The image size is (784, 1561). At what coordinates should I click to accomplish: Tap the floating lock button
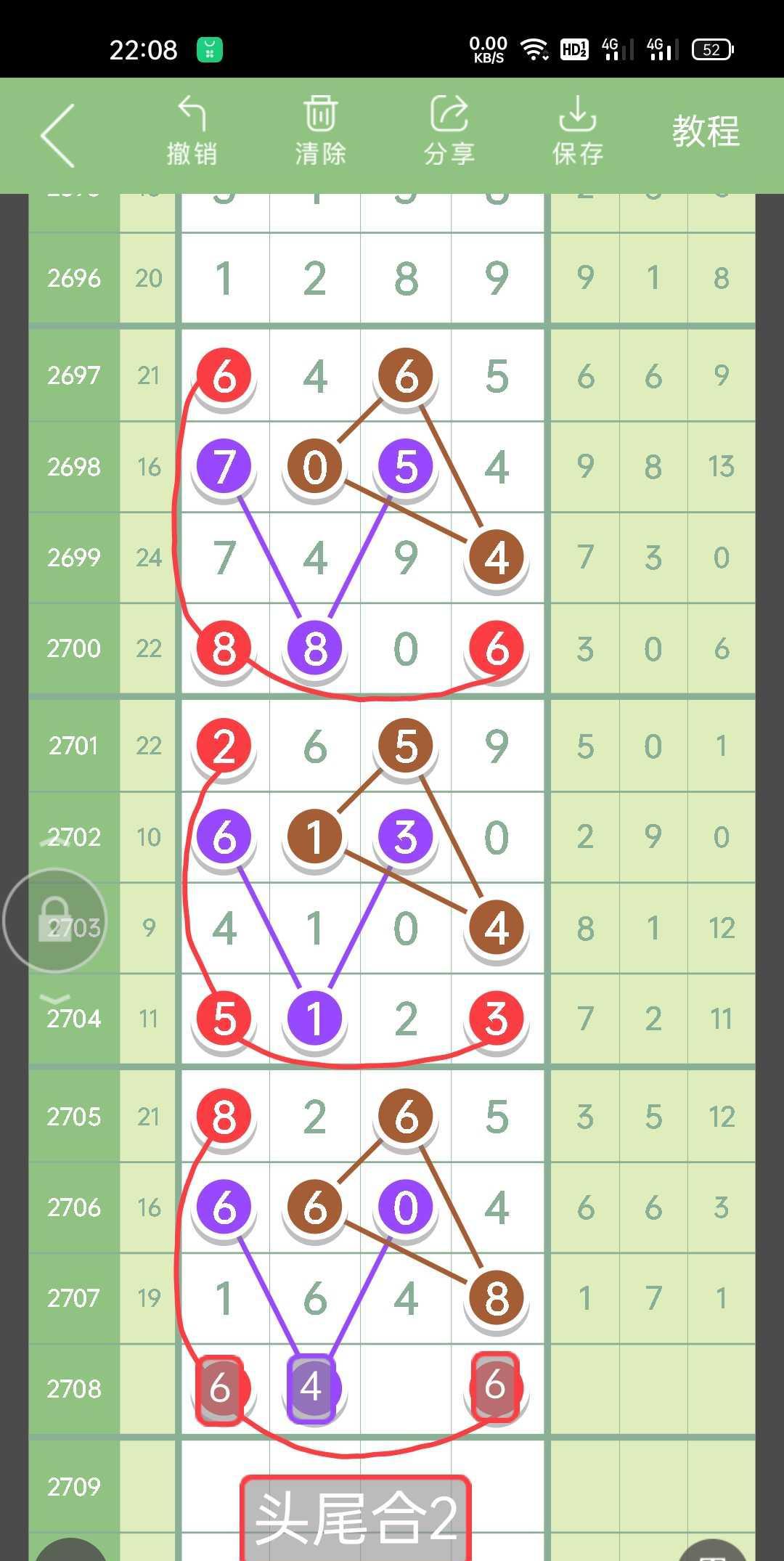point(55,921)
